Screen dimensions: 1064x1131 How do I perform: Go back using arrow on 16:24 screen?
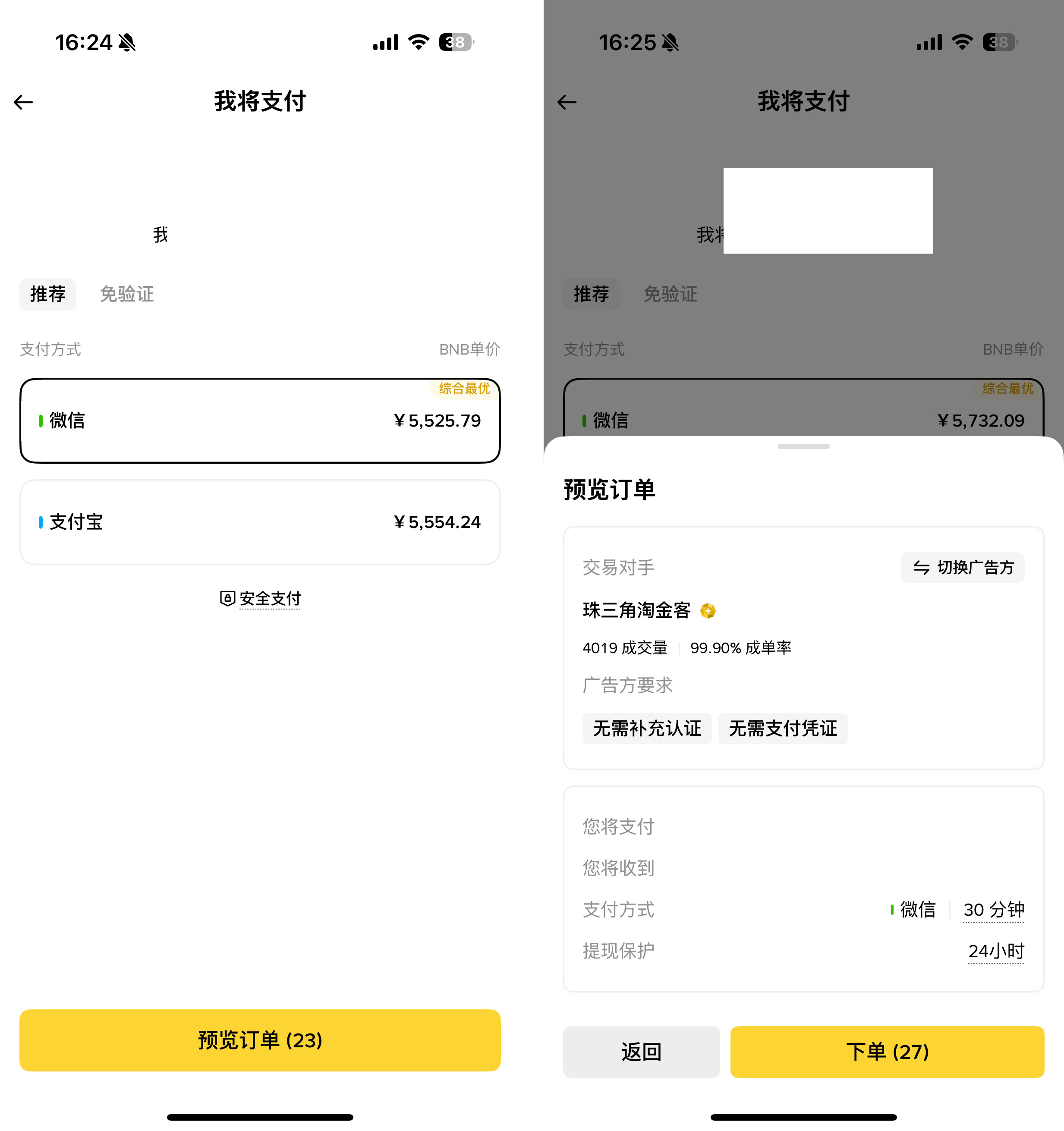tap(23, 102)
